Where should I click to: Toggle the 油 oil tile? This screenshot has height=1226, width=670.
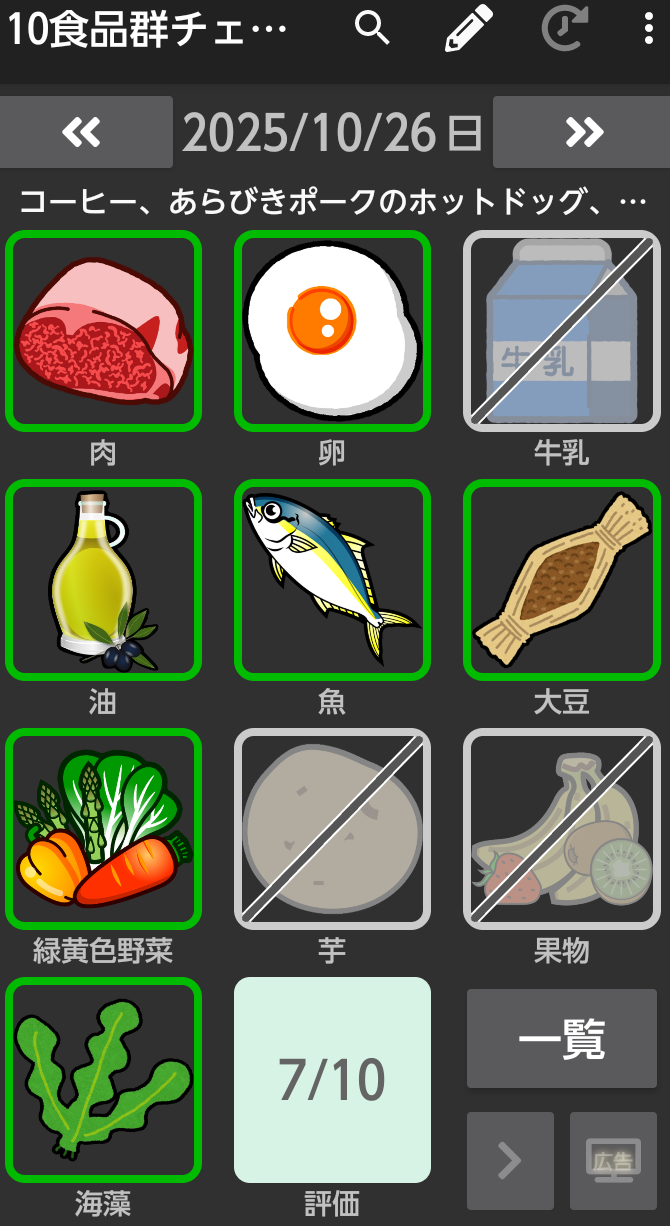[x=103, y=579]
